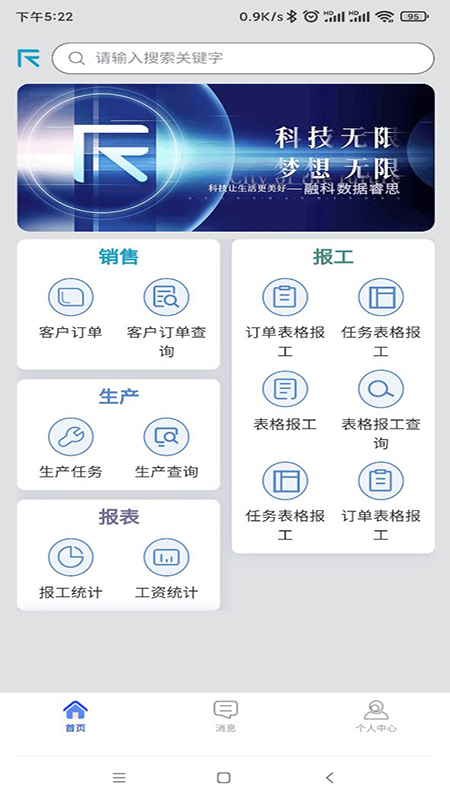The image size is (450, 800).
Task: Open the 科技无限 梦想无限 banner
Action: (x=226, y=158)
